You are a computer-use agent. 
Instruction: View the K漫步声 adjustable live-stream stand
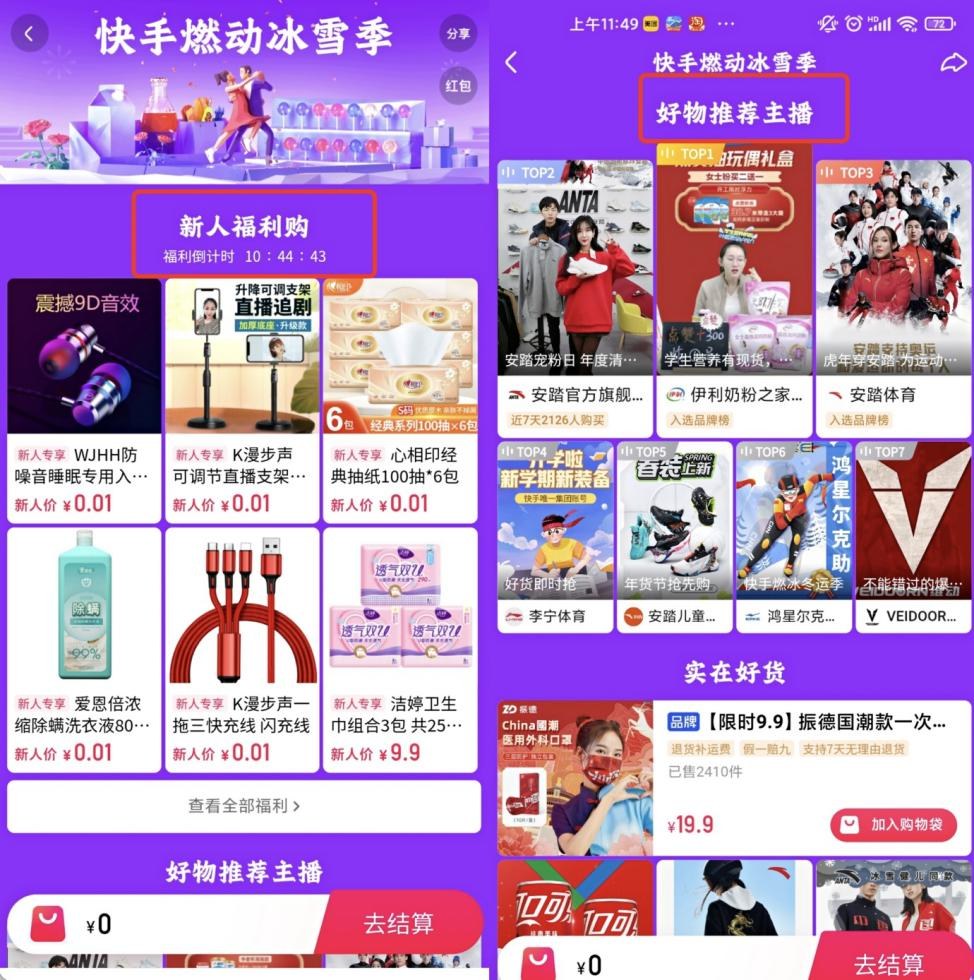[242, 400]
